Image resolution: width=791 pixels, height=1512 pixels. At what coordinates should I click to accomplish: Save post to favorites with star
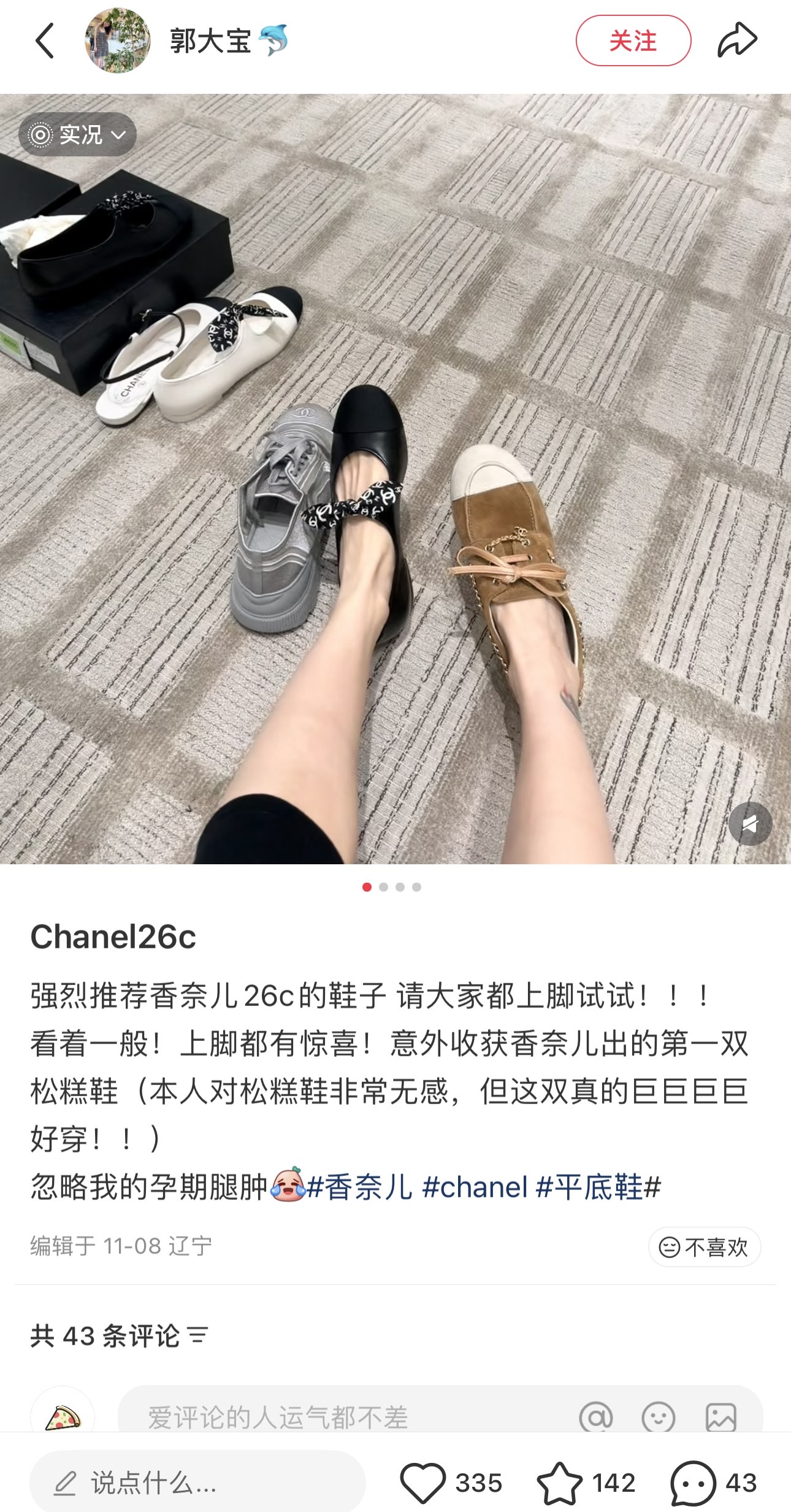point(559,1483)
